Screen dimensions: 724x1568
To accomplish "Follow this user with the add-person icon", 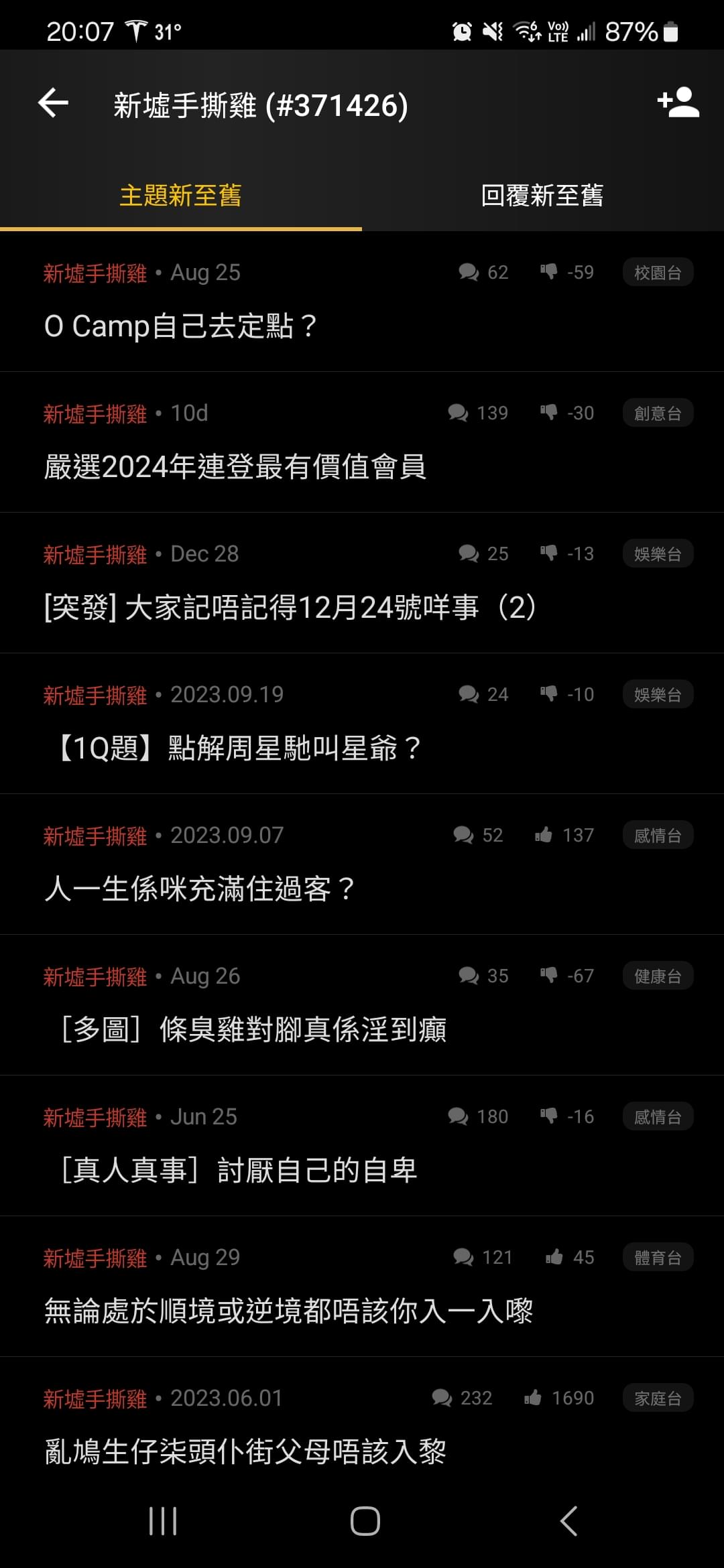I will click(678, 103).
